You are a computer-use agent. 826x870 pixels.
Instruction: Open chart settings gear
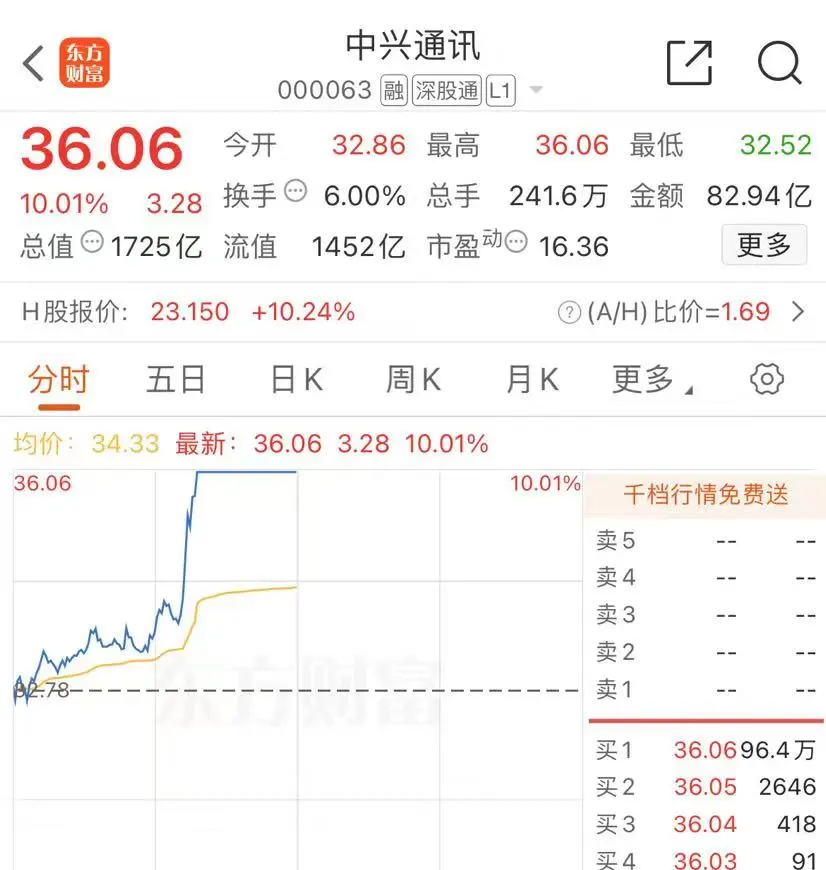[767, 379]
